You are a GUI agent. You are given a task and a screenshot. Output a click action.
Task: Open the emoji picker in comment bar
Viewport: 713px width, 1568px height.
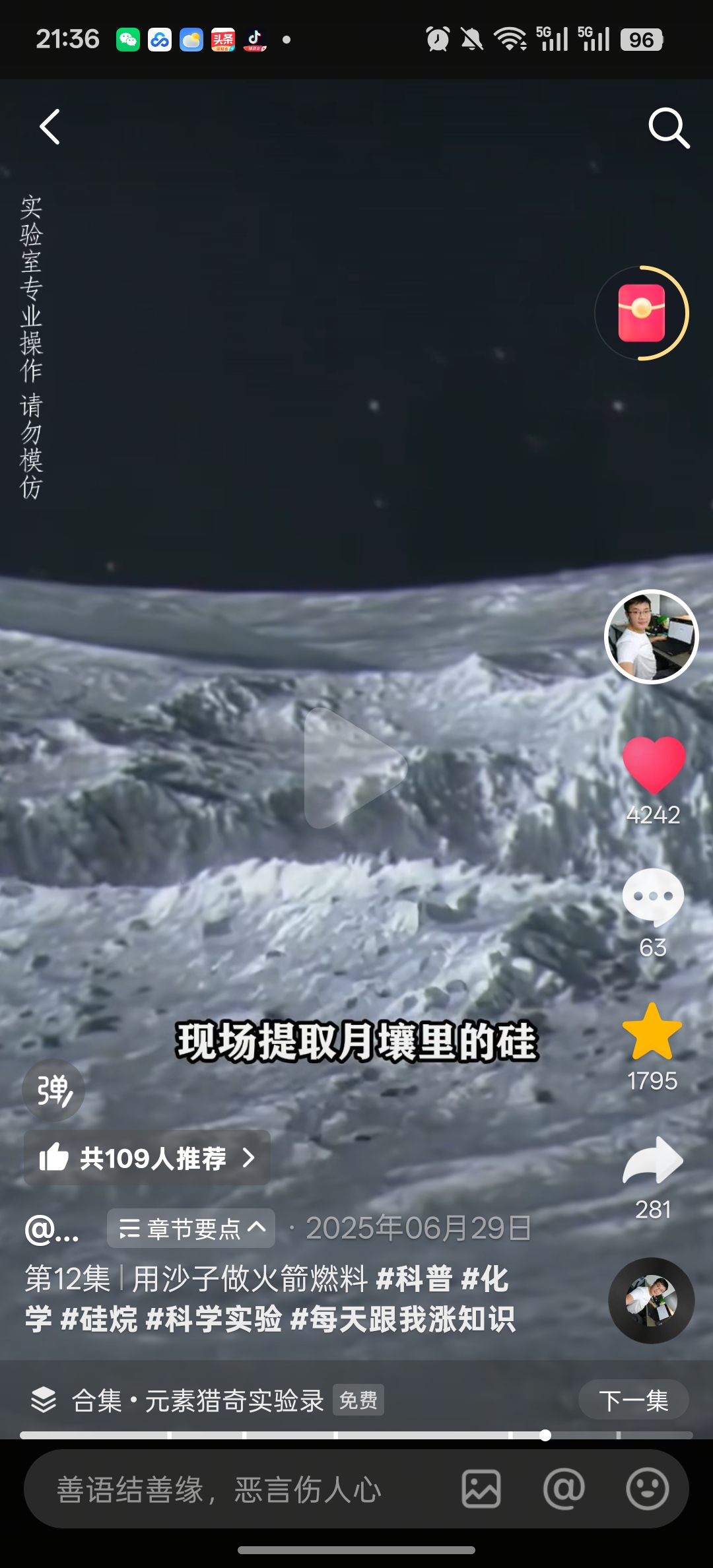[647, 1489]
